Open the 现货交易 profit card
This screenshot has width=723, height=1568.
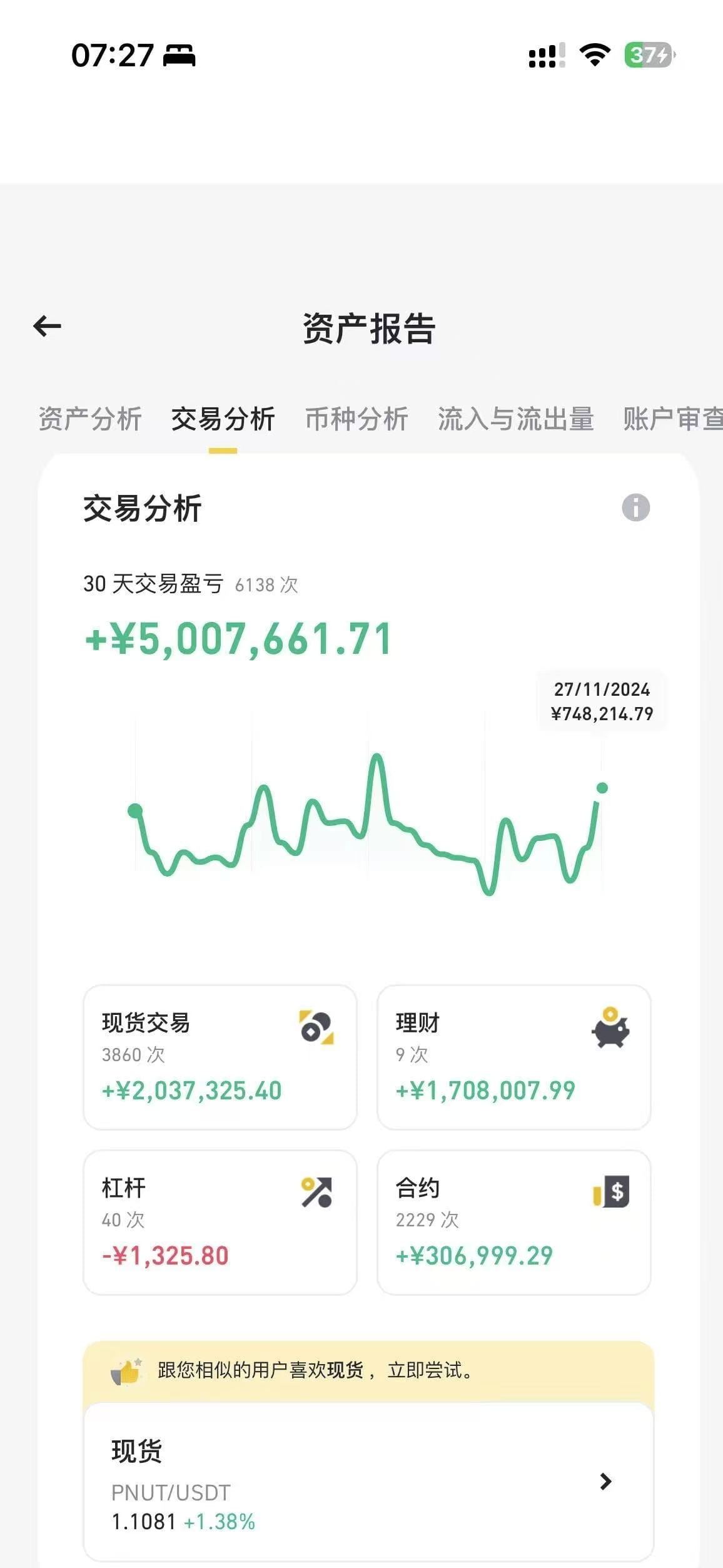(220, 1057)
